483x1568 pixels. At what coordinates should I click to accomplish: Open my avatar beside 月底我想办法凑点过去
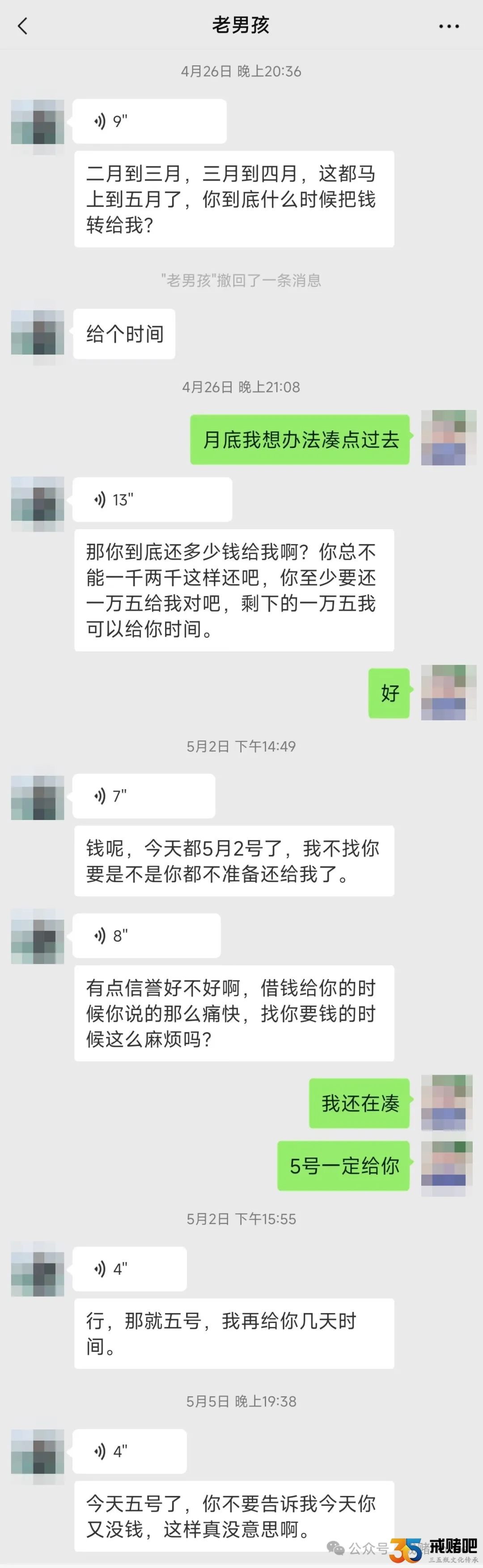pyautogui.click(x=448, y=438)
